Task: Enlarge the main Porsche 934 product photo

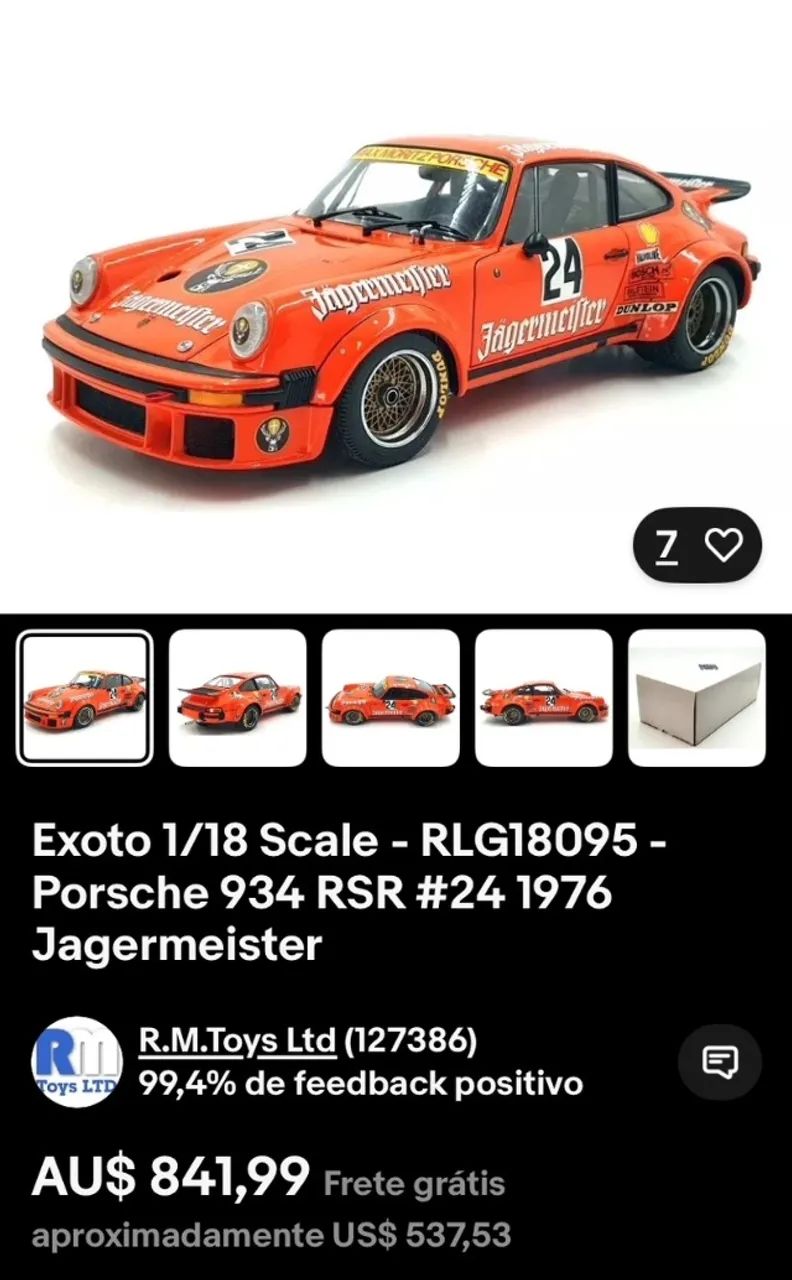Action: (x=396, y=300)
